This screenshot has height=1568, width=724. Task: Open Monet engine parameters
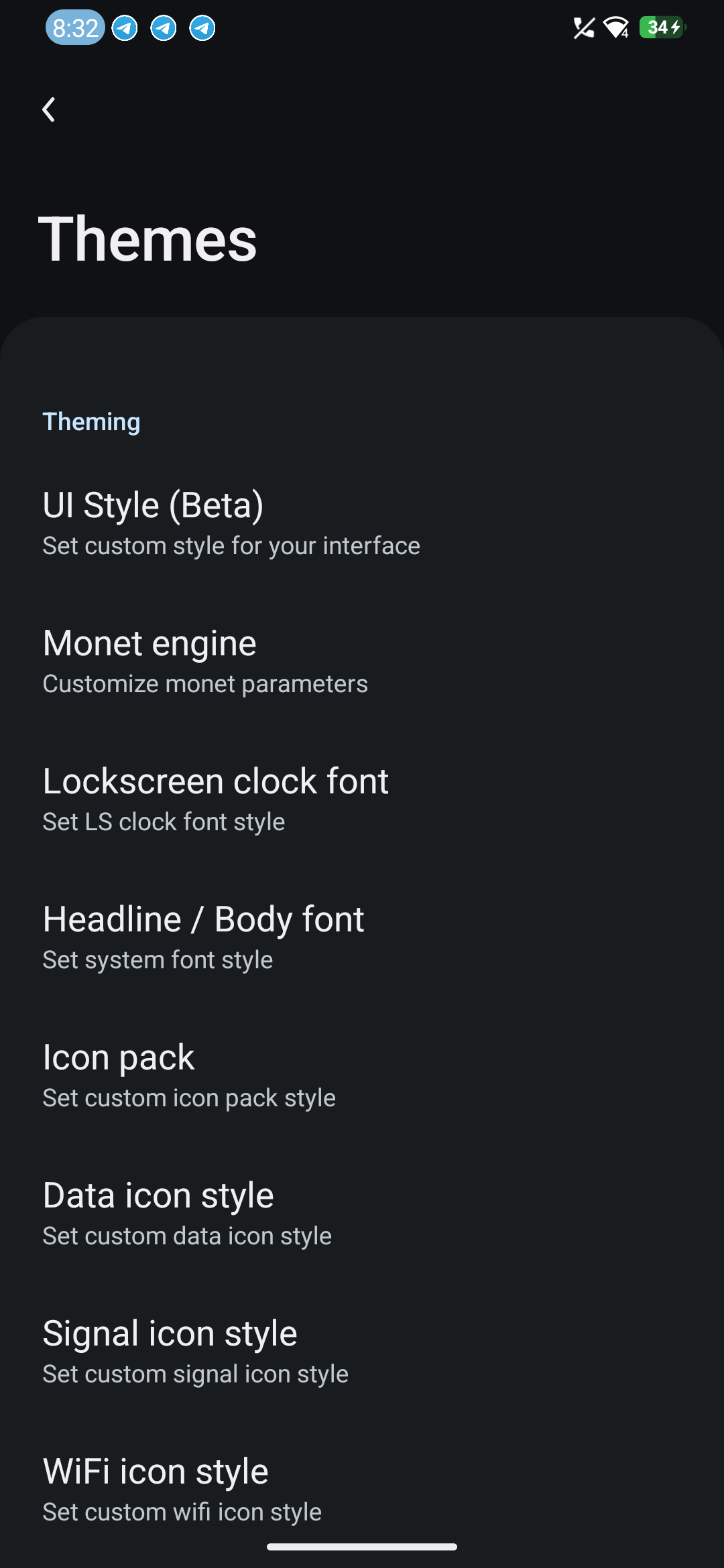tap(205, 661)
